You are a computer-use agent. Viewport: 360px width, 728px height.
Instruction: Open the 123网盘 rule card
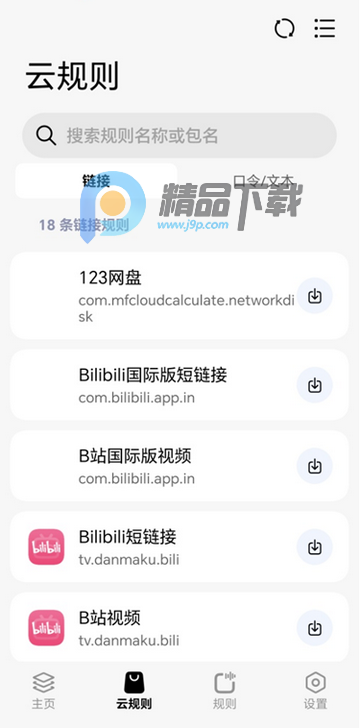pos(179,296)
